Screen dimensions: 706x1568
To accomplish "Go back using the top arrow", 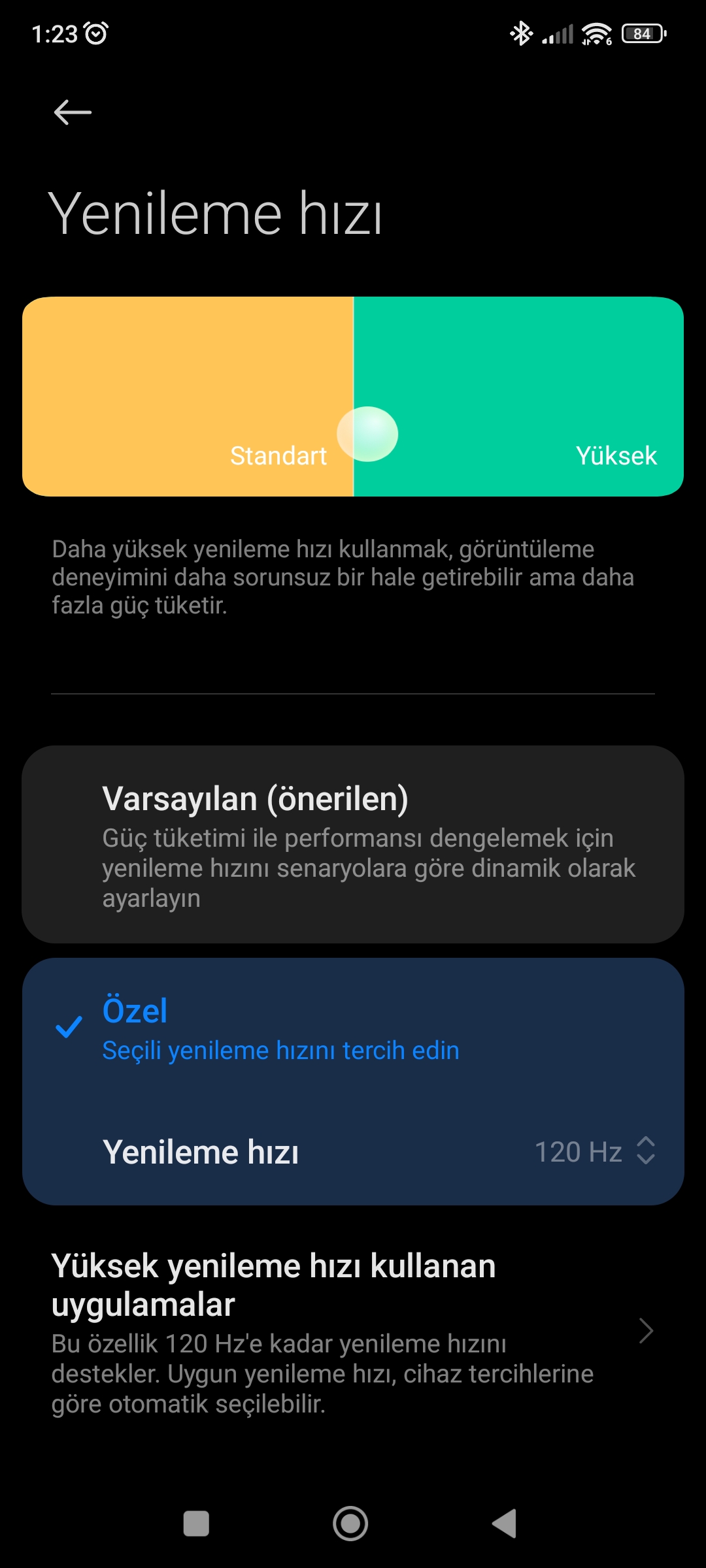I will coord(73,112).
